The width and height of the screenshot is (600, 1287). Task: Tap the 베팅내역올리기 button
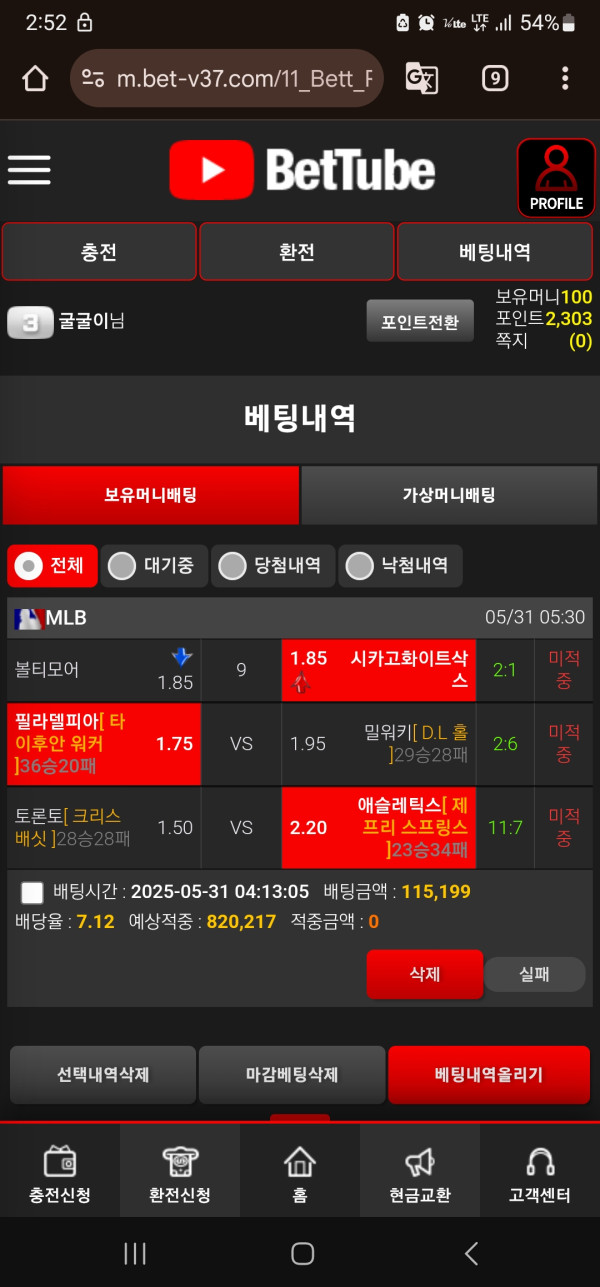point(489,1075)
